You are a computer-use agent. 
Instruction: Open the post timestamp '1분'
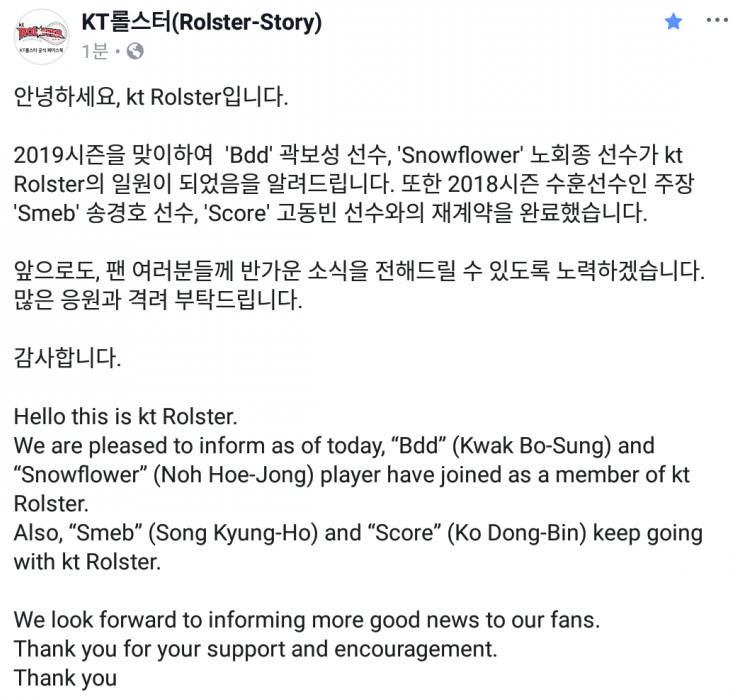[94, 51]
